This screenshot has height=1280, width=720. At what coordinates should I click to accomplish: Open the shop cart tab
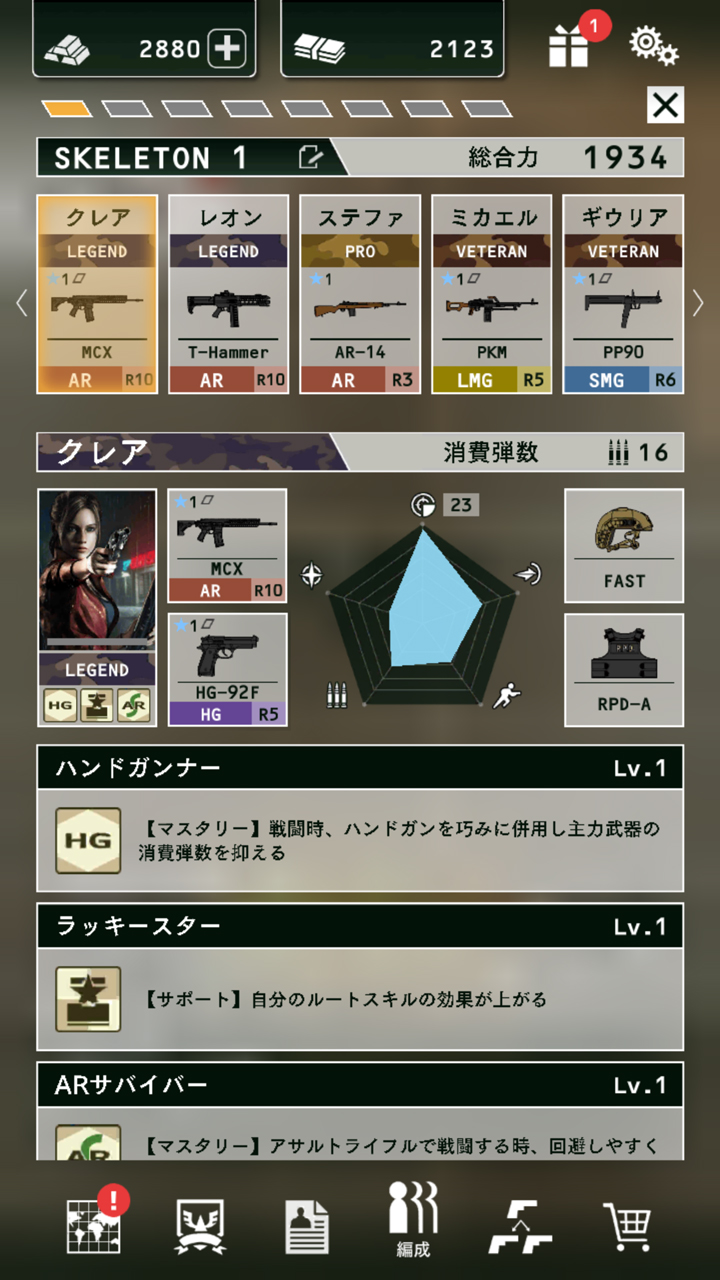coord(627,1225)
